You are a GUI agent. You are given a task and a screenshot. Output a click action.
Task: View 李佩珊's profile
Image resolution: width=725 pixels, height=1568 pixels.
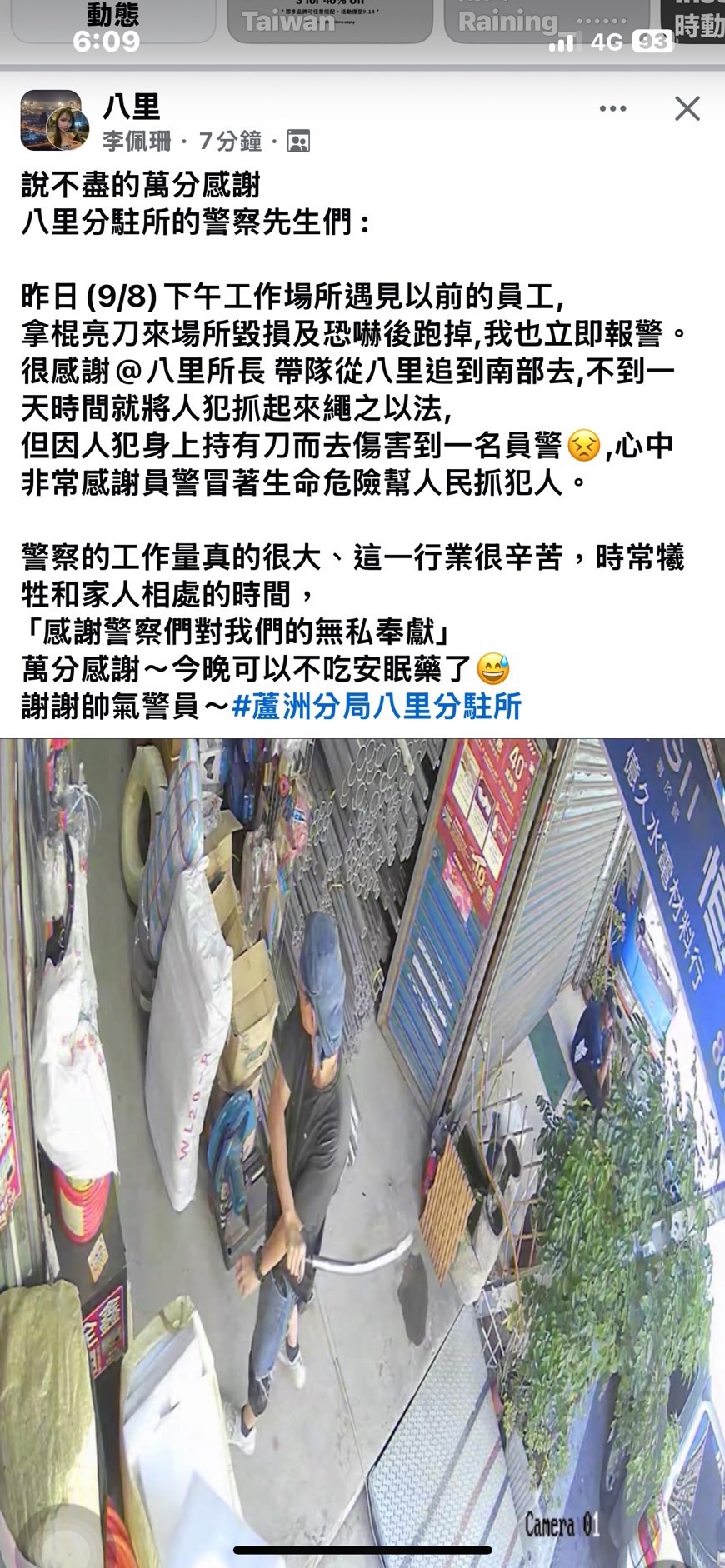pyautogui.click(x=137, y=142)
